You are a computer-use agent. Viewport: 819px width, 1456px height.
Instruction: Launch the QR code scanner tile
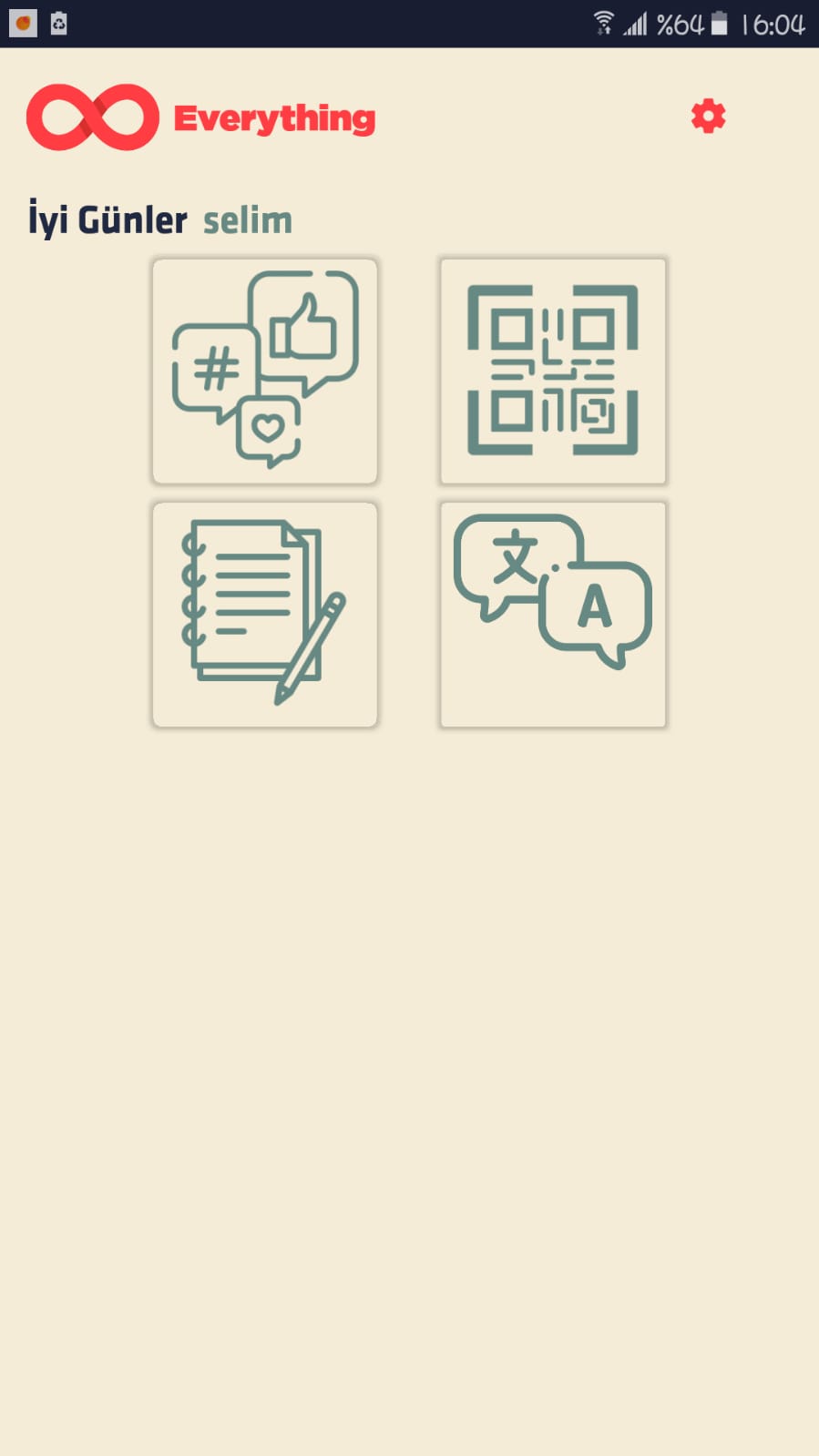(x=553, y=371)
